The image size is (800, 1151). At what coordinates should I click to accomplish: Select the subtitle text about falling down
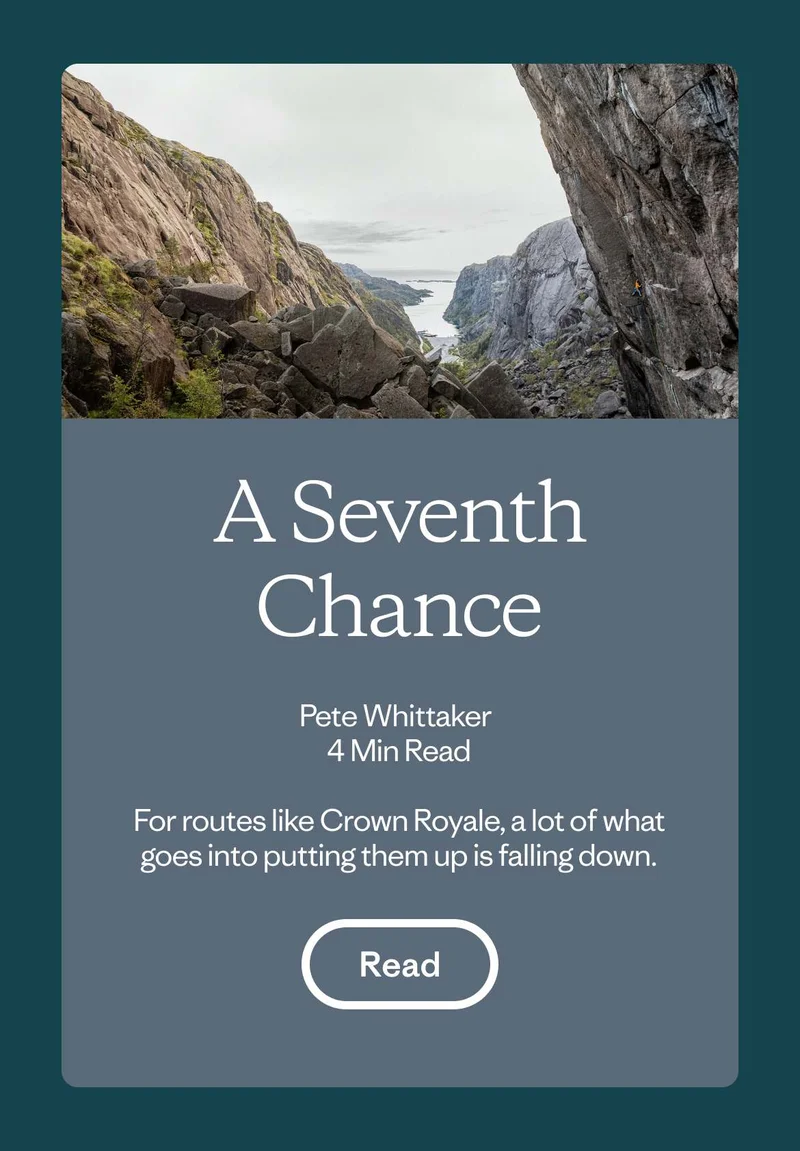click(x=400, y=855)
